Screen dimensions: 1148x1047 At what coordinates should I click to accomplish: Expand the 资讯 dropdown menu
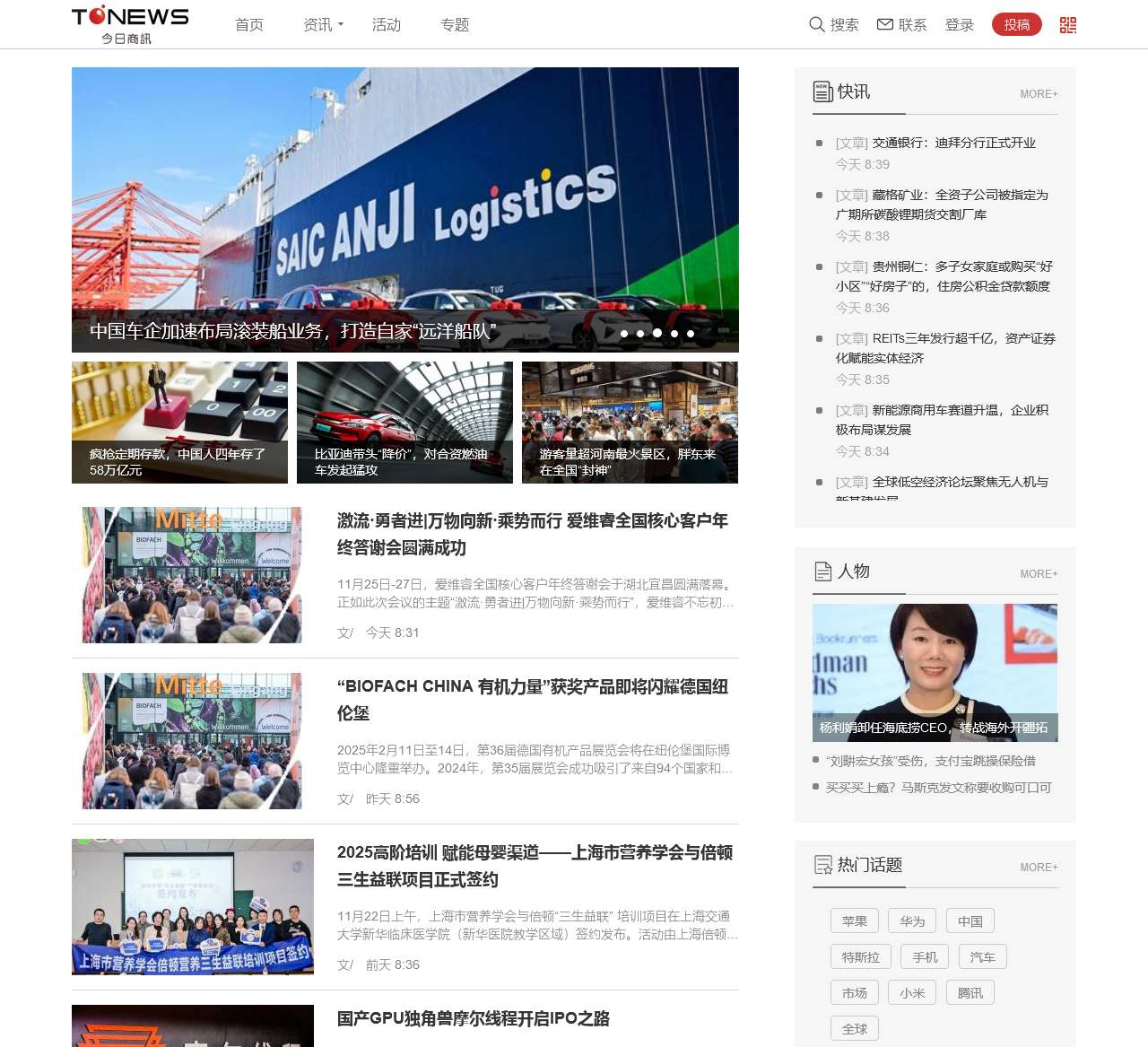pyautogui.click(x=323, y=25)
